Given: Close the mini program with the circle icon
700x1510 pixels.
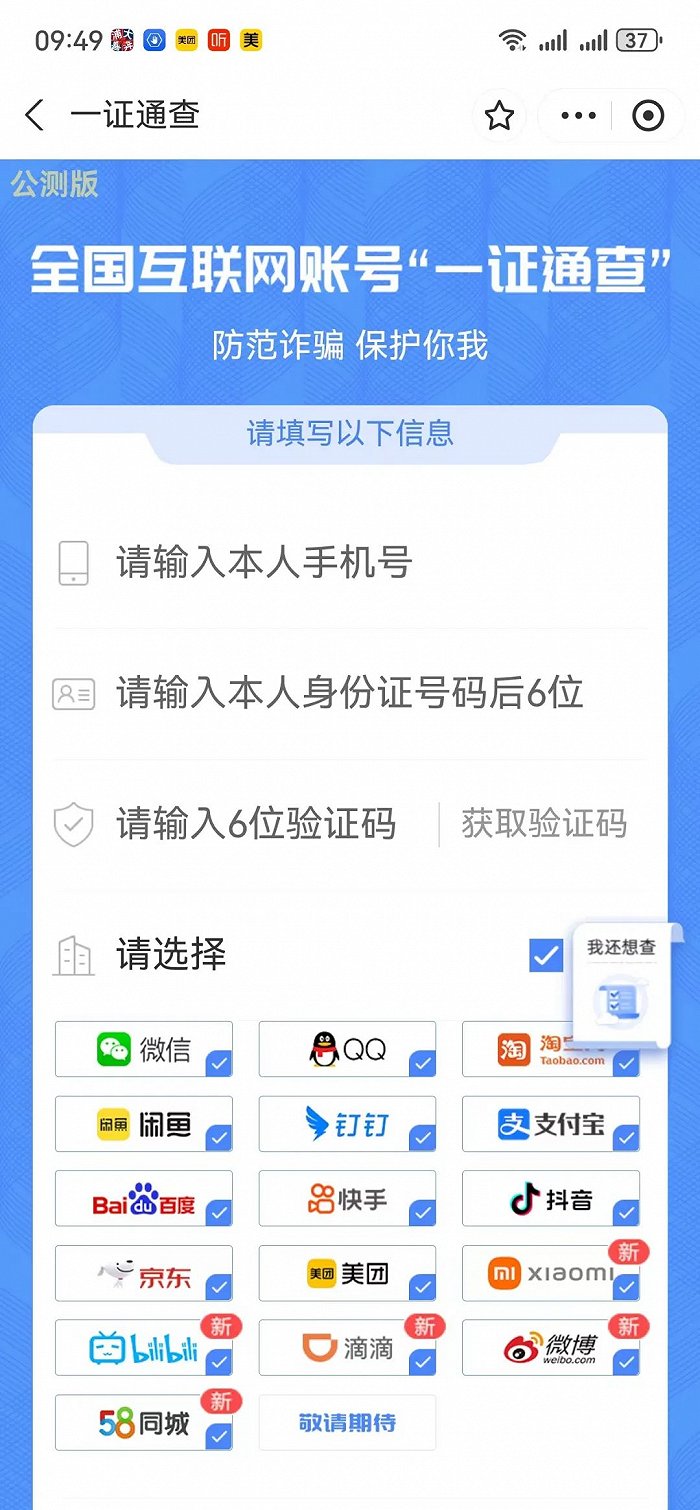Looking at the screenshot, I should point(648,116).
